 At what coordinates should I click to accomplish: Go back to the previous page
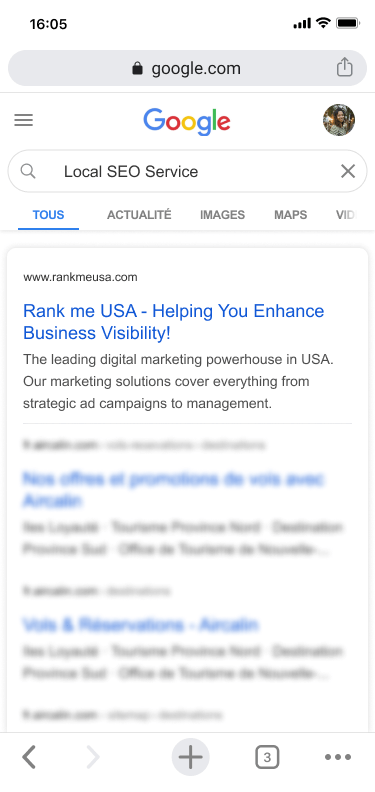(x=29, y=757)
